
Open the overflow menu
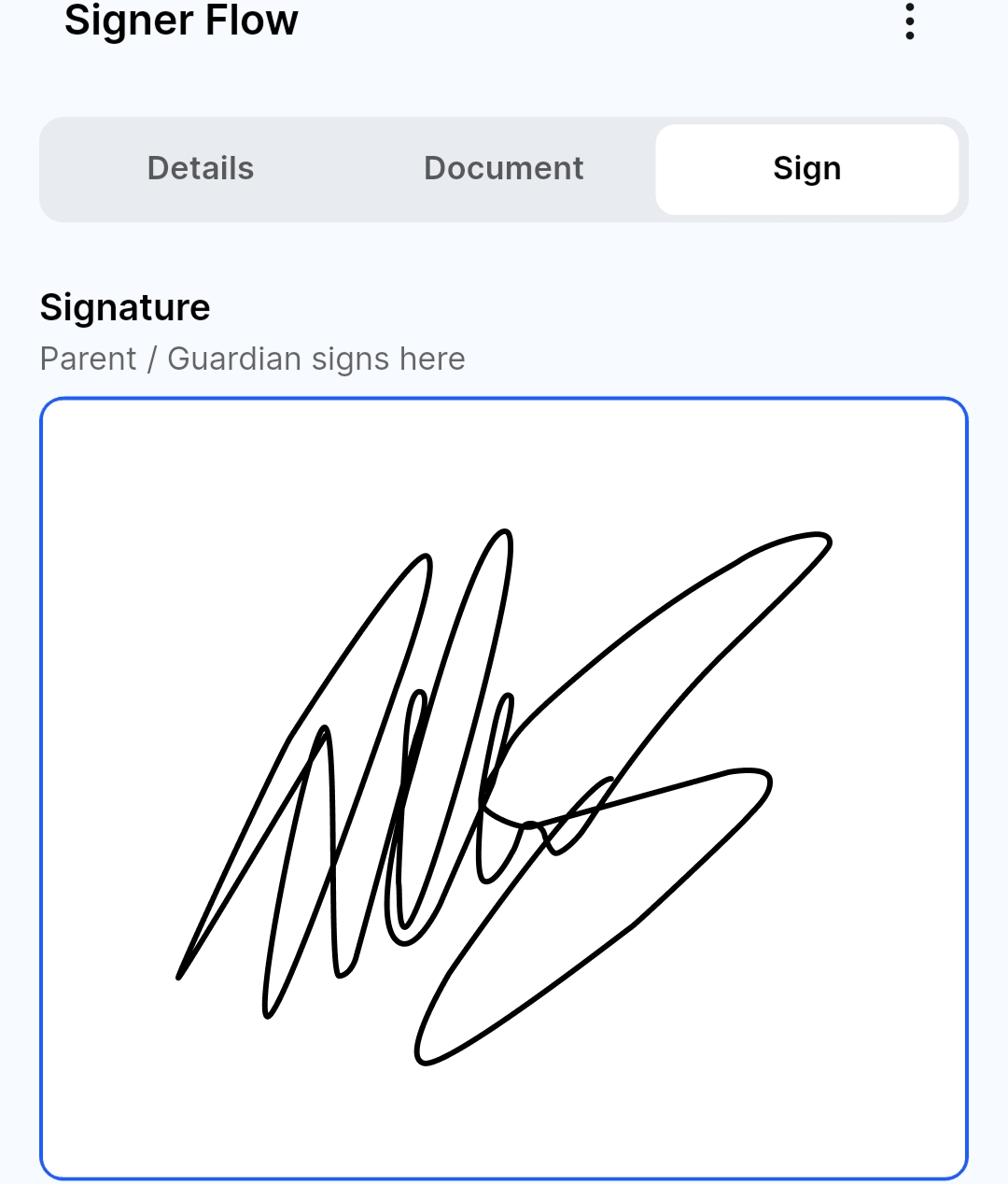pyautogui.click(x=909, y=21)
